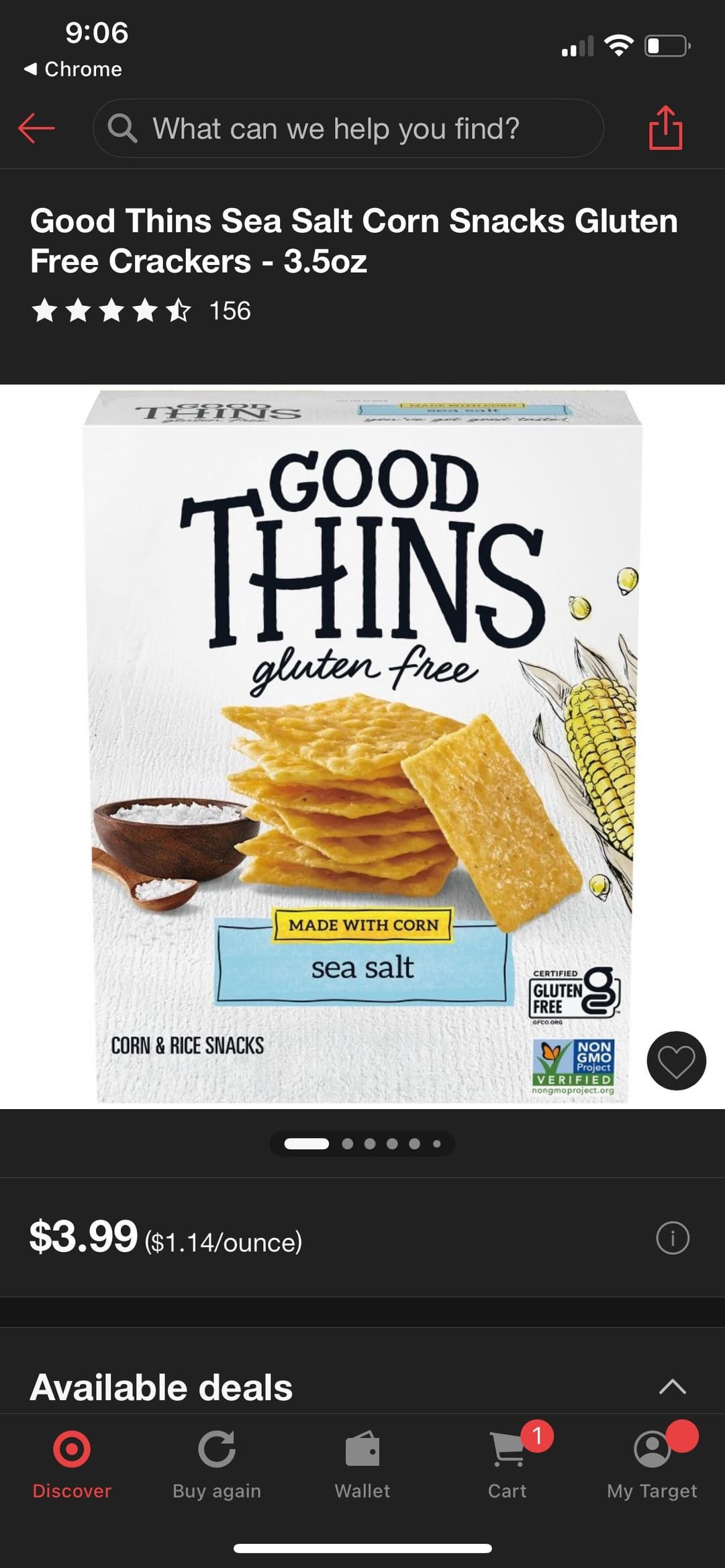Collapse the Available deals section
This screenshot has width=725, height=1568.
673,1386
